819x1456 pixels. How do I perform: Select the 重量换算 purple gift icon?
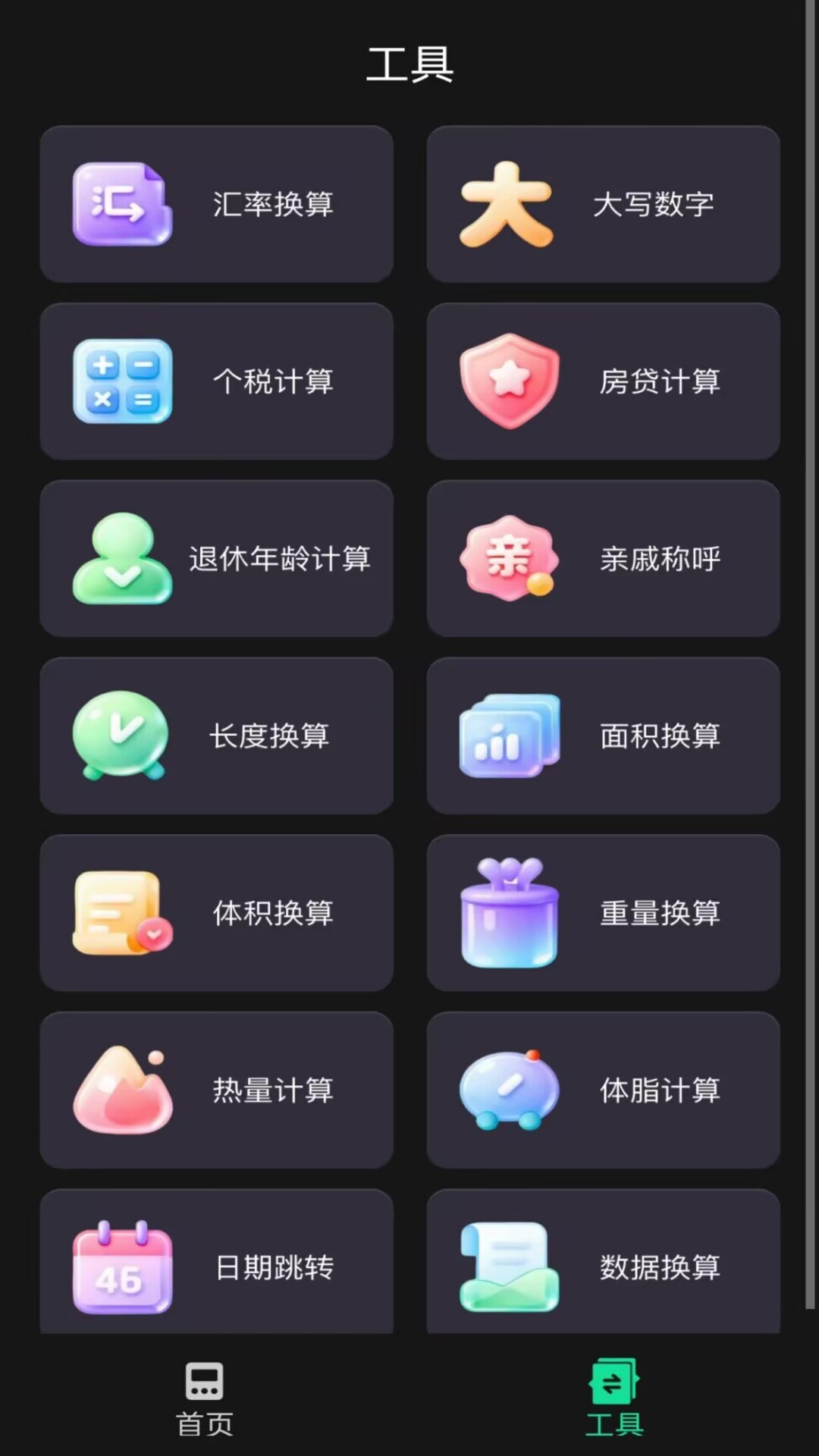coord(510,913)
